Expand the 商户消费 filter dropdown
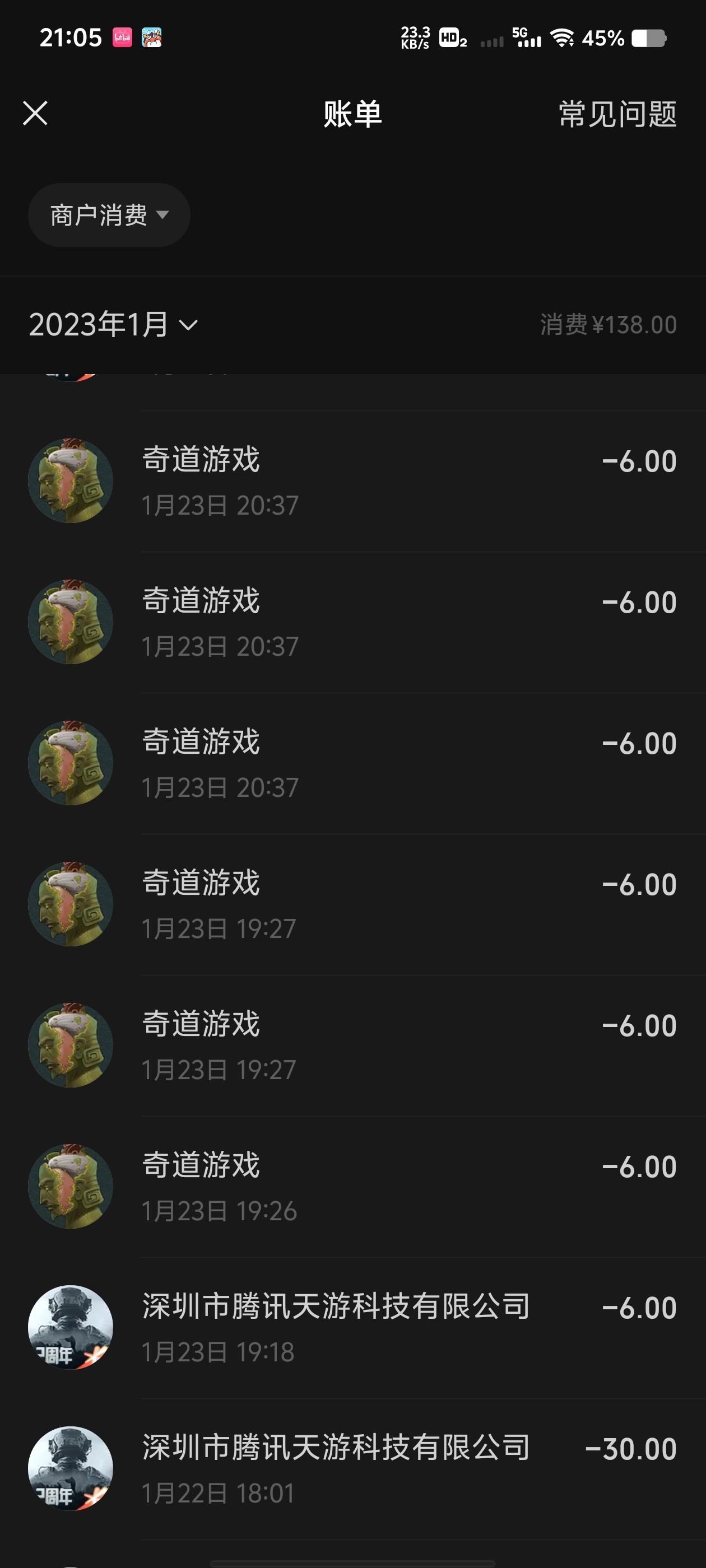The width and height of the screenshot is (706, 1568). pos(109,215)
